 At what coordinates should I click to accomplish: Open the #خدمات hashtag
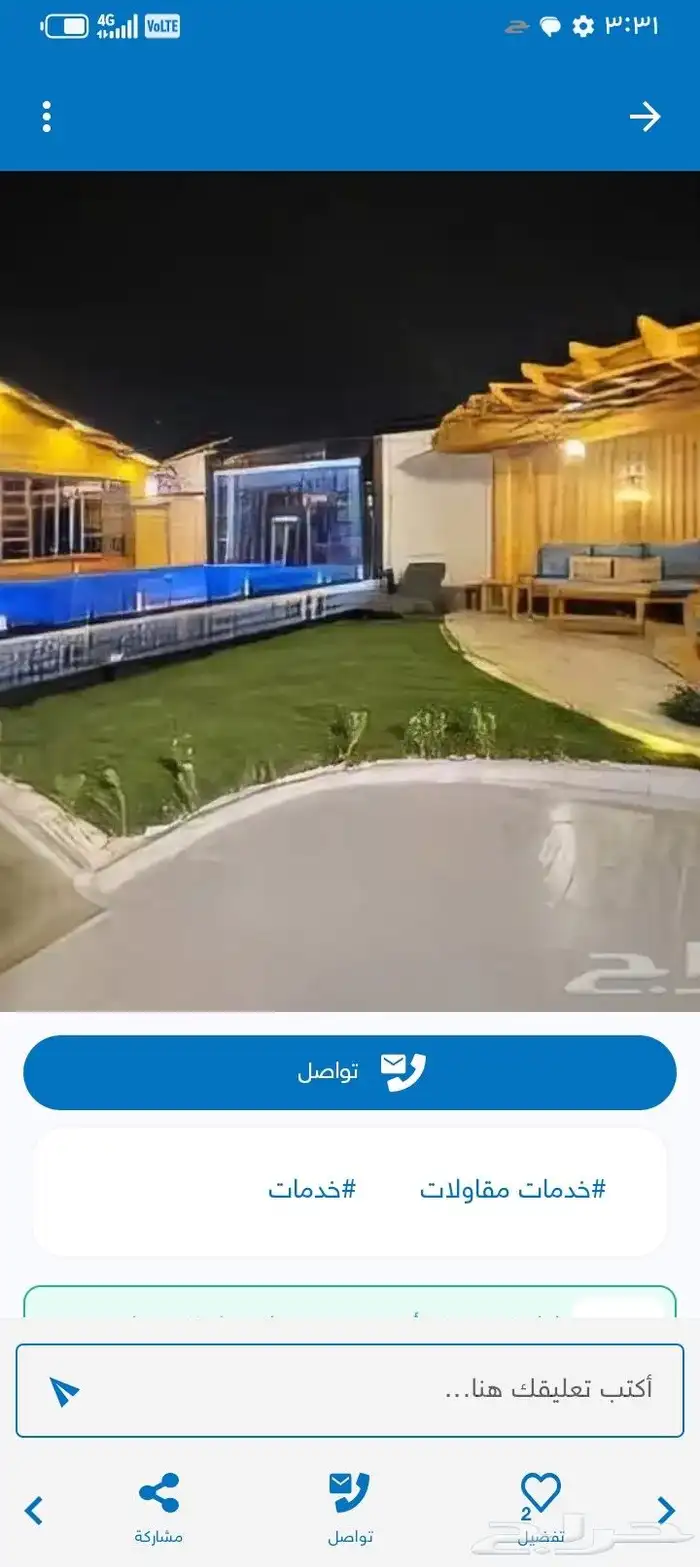pyautogui.click(x=312, y=1189)
